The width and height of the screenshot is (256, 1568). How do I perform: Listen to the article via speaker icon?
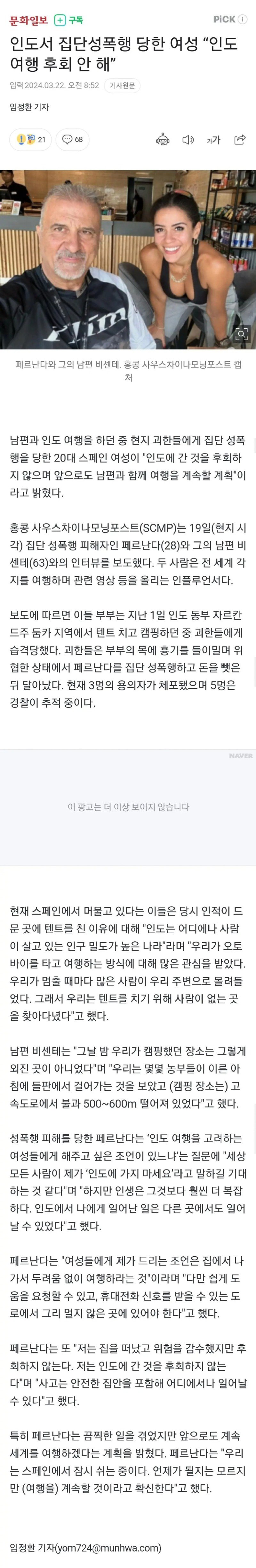pyautogui.click(x=188, y=140)
